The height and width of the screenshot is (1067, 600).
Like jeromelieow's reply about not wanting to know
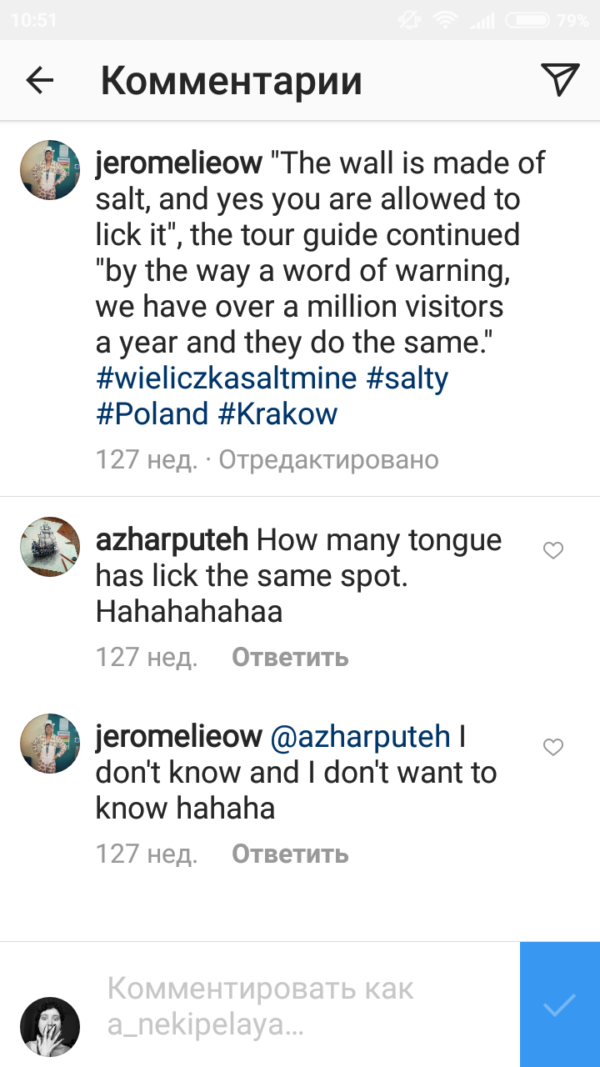point(554,746)
